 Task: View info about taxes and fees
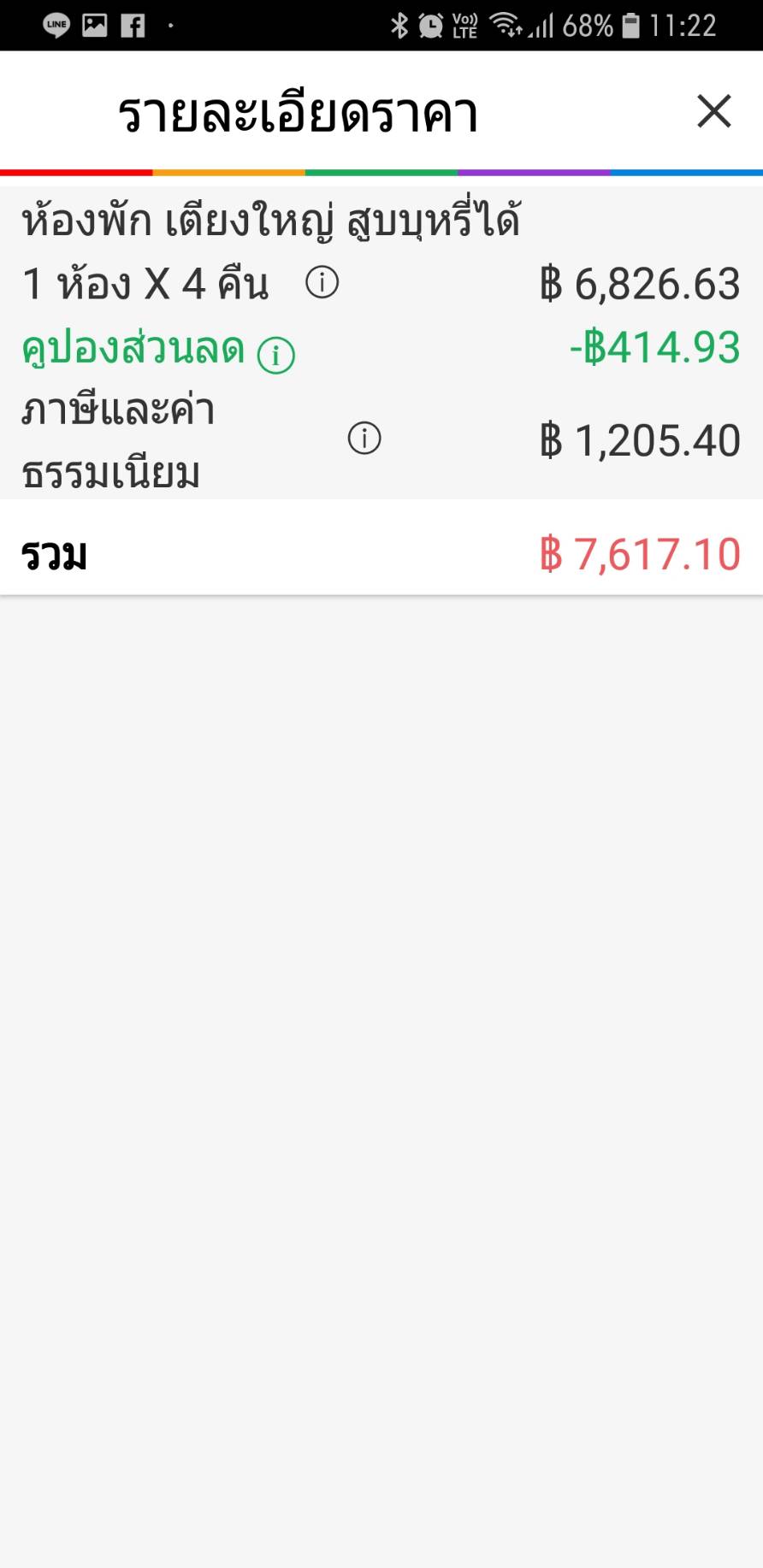click(x=364, y=439)
